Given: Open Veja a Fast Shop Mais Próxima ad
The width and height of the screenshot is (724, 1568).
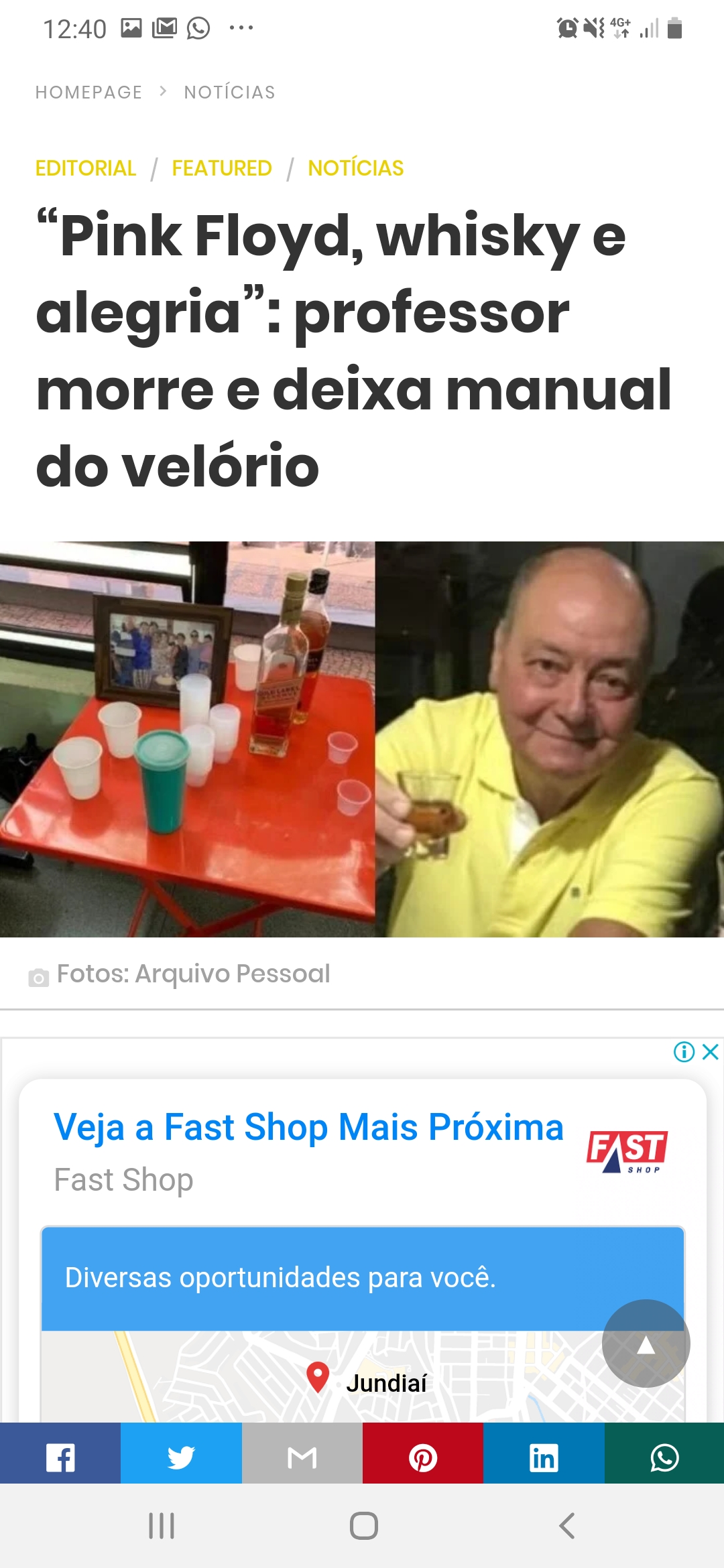Looking at the screenshot, I should (x=308, y=1127).
